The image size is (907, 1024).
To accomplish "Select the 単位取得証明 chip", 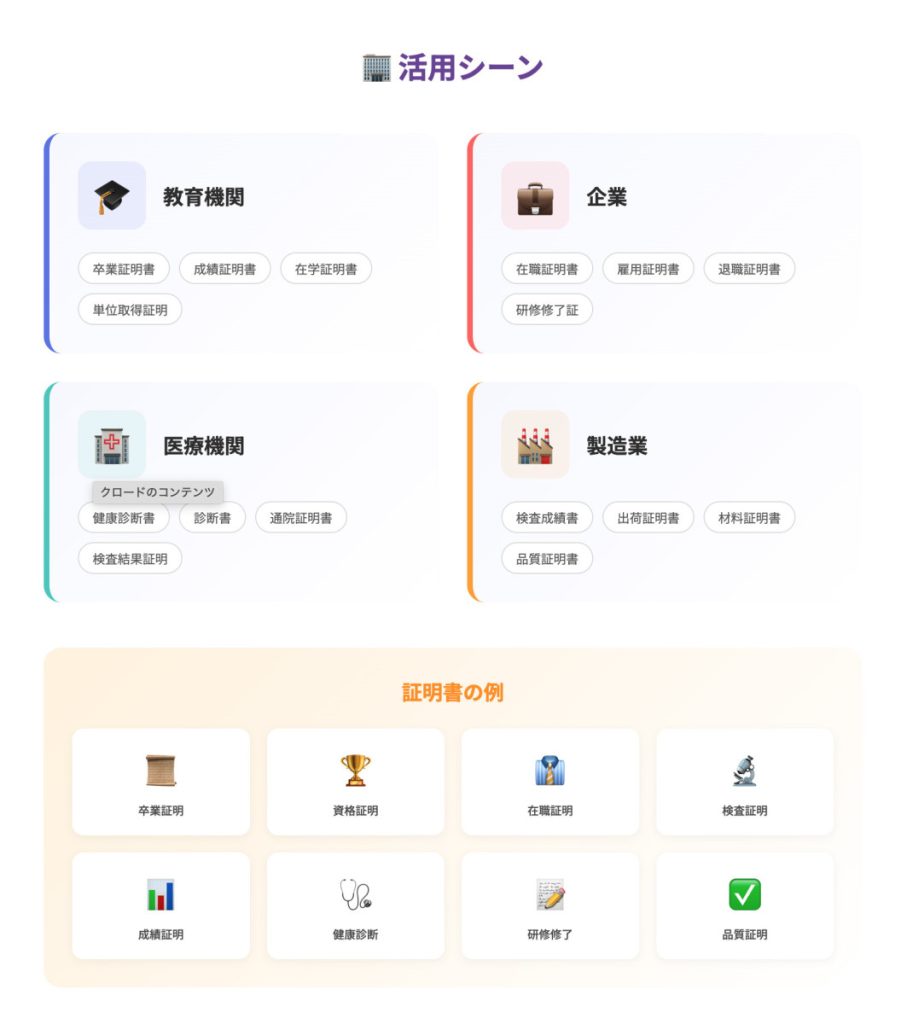I will (130, 309).
